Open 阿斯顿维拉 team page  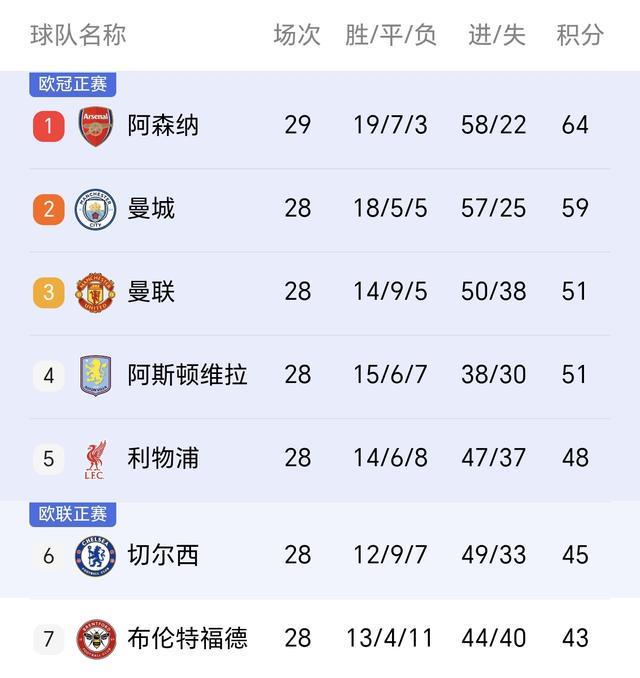[187, 375]
